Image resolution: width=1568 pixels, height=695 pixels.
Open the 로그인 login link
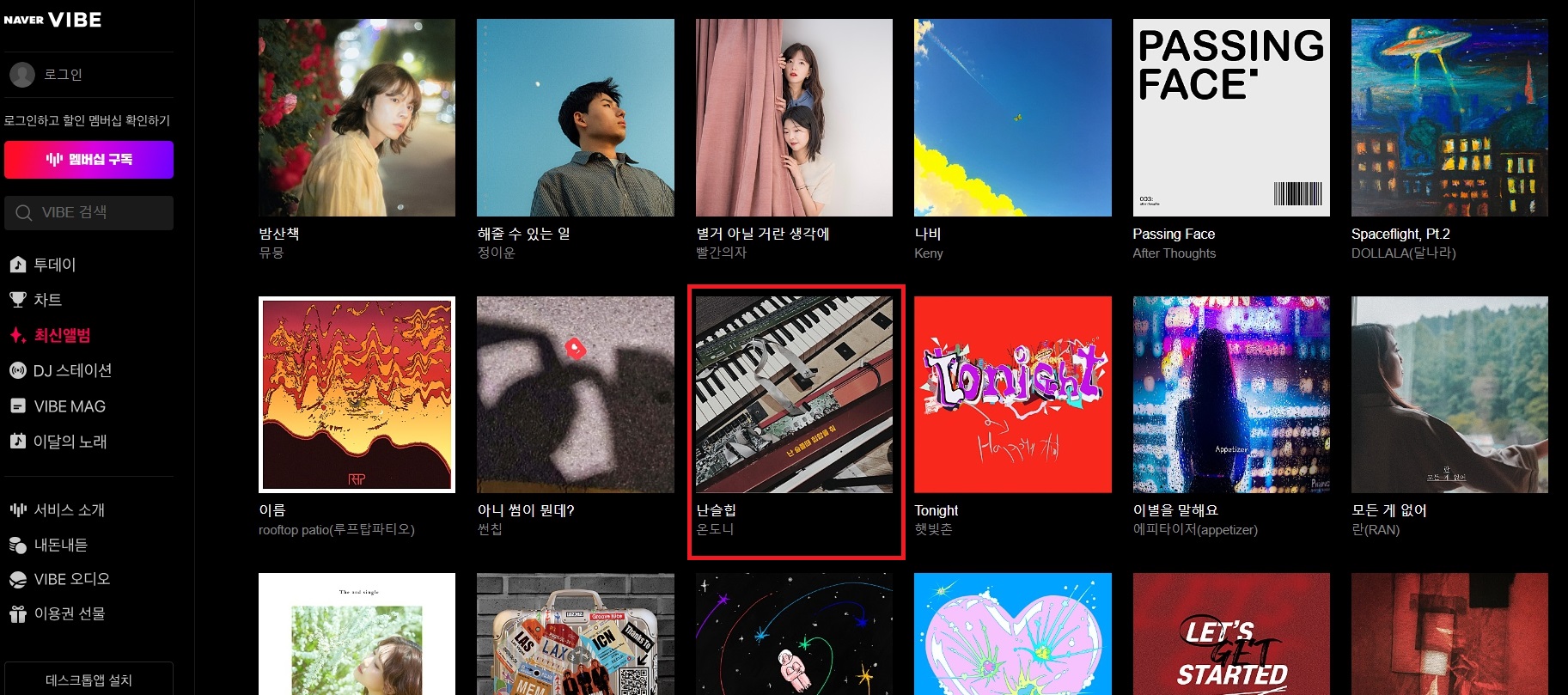tap(63, 75)
